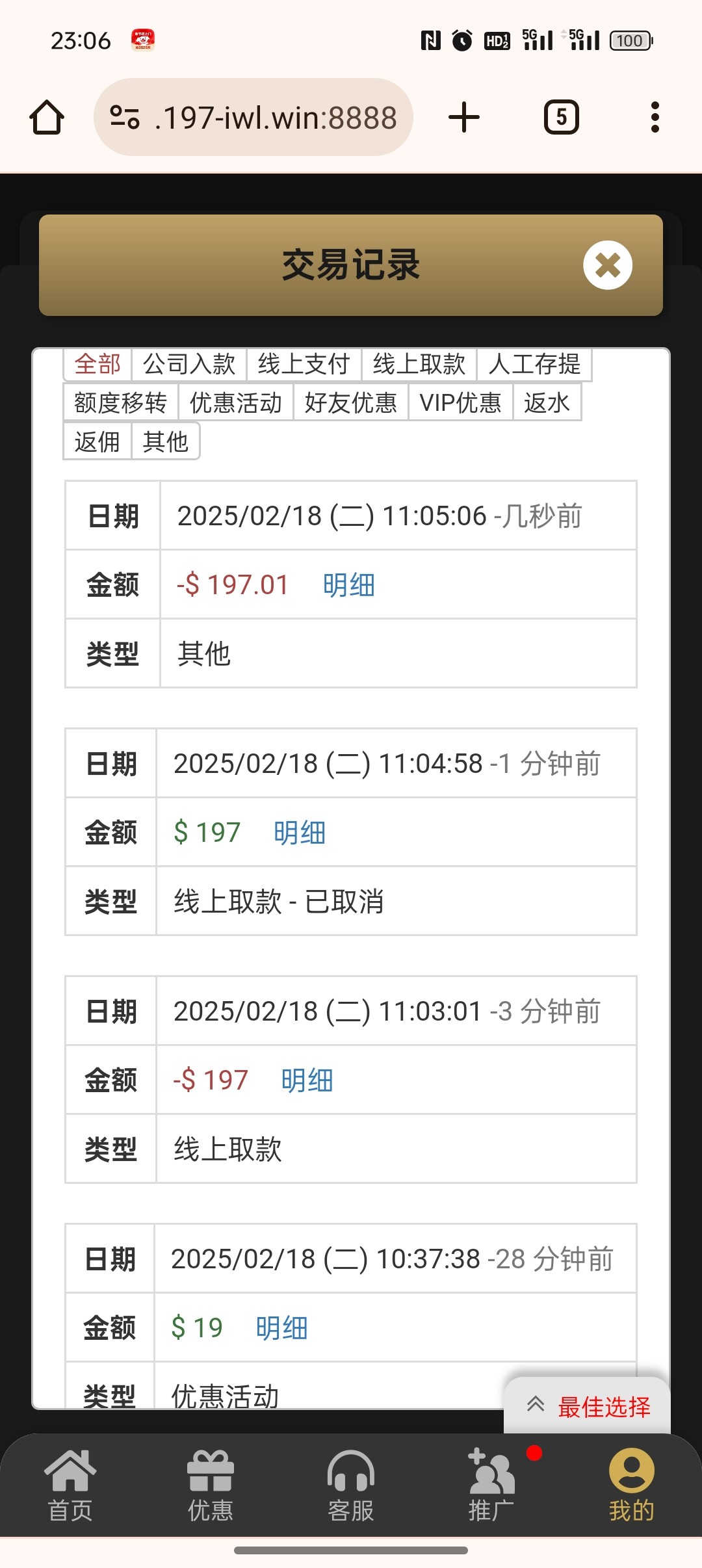This screenshot has width=702, height=1568.
Task: Select the 额度移转 filter
Action: pyautogui.click(x=121, y=403)
